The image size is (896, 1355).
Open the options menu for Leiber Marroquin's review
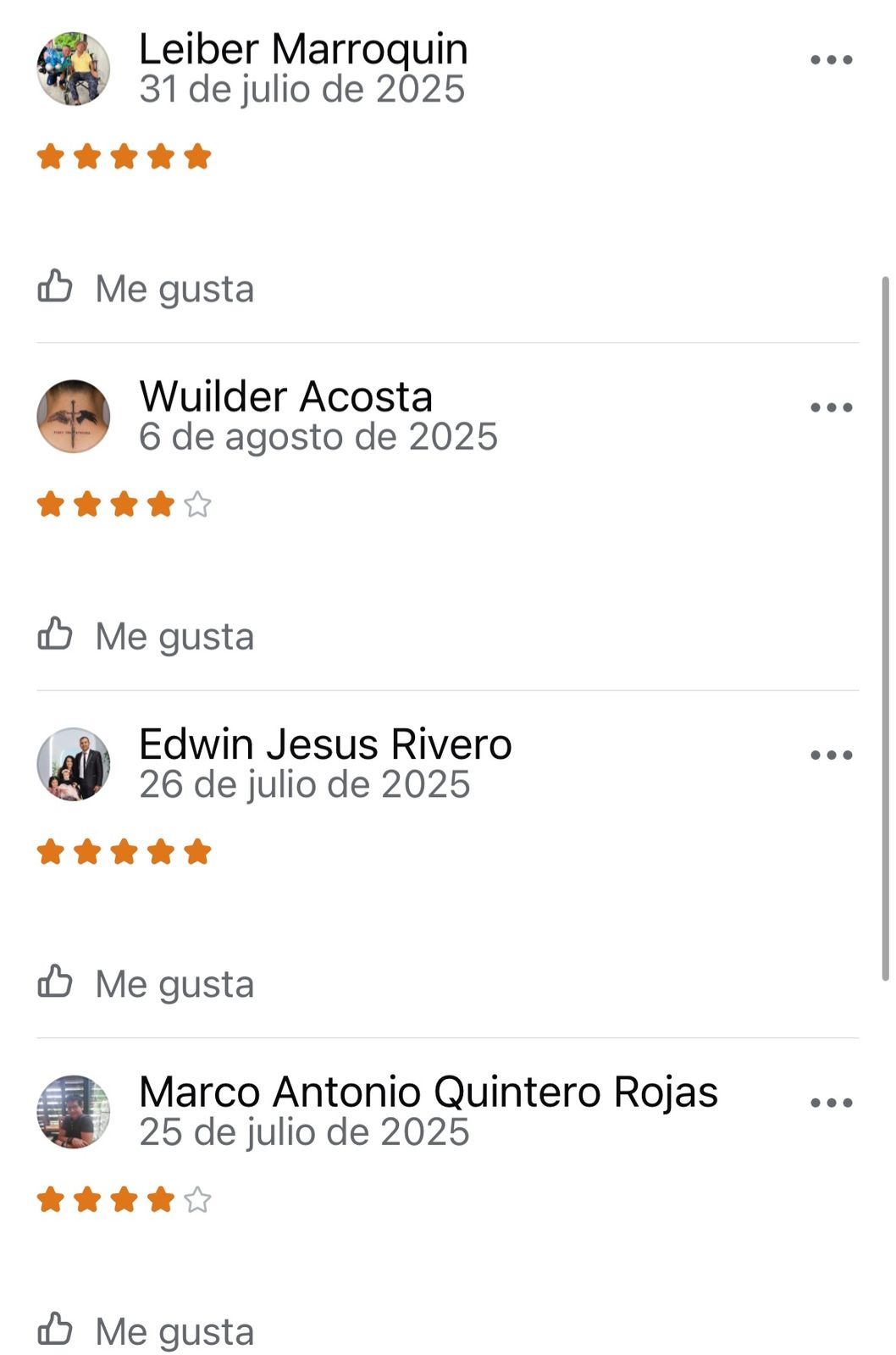831,60
